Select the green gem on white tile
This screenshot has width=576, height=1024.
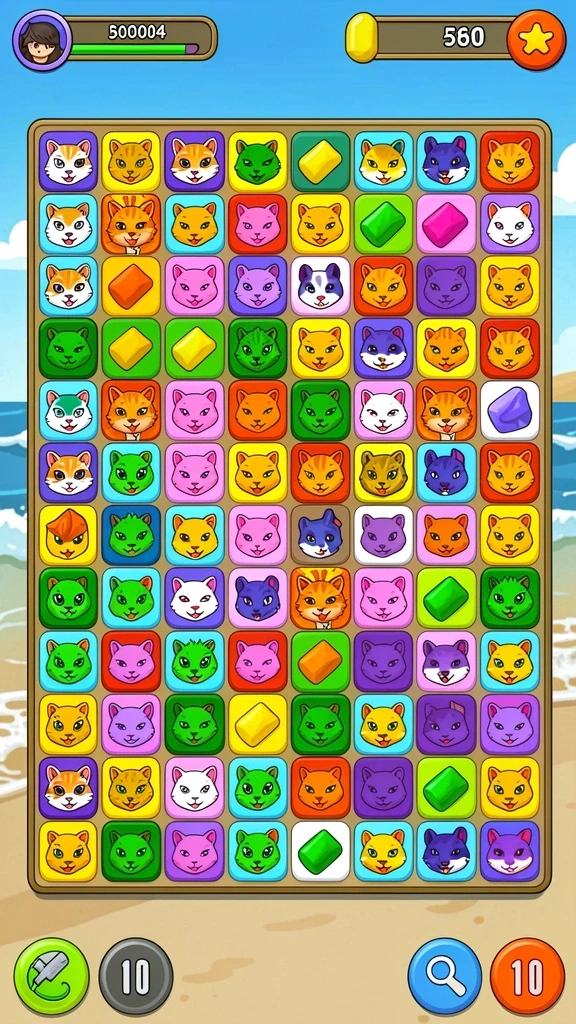pos(321,851)
